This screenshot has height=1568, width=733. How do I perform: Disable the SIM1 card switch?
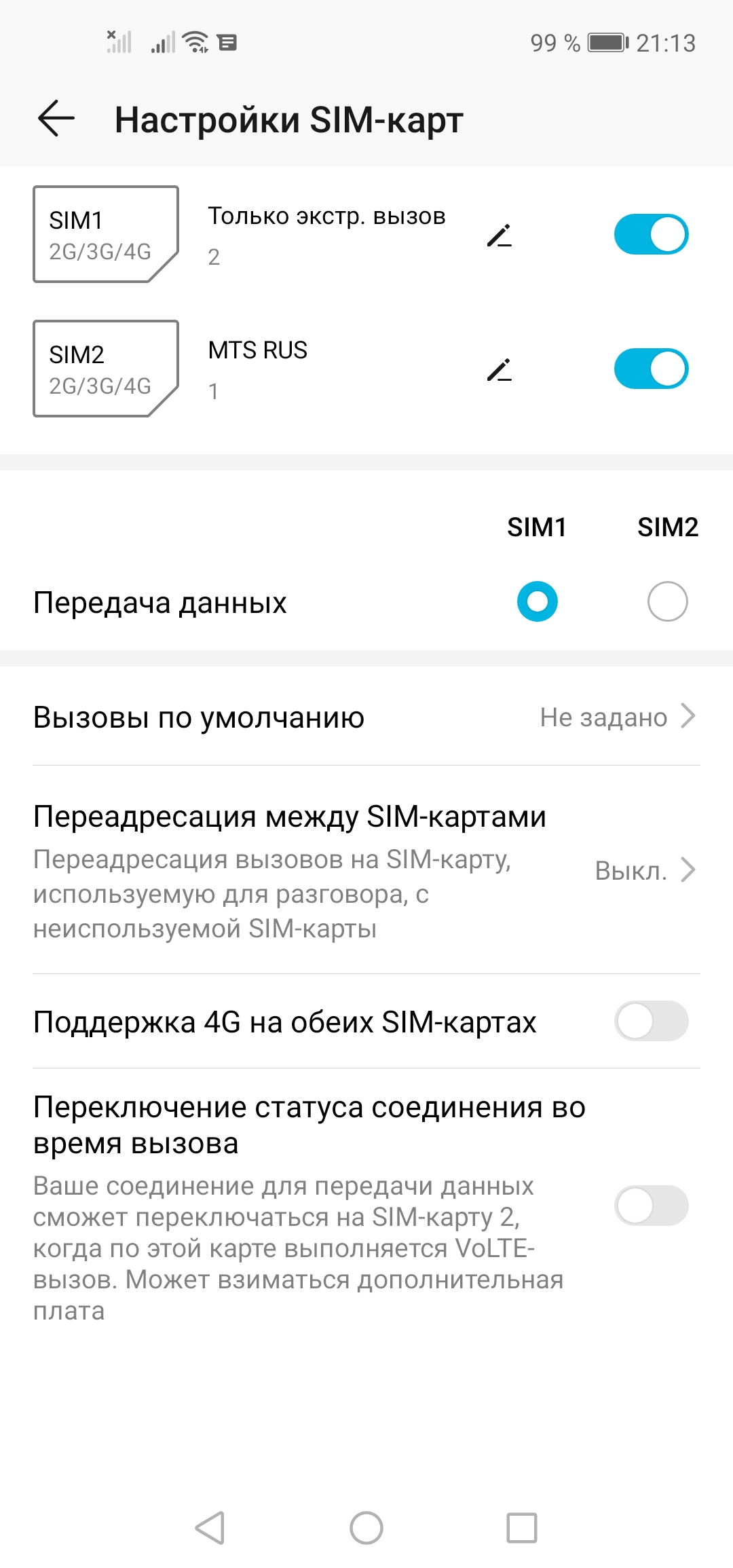tap(651, 235)
